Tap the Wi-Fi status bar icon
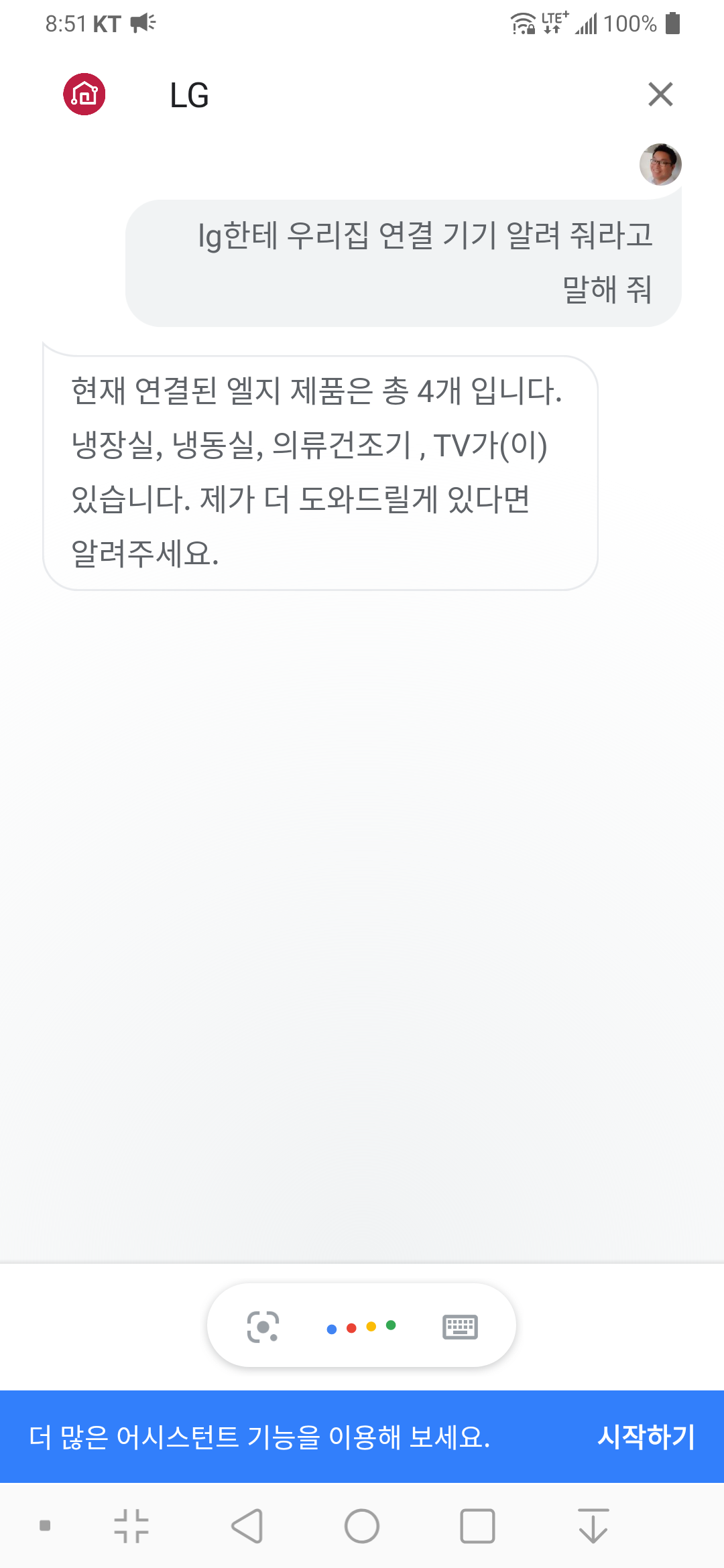The width and height of the screenshot is (724, 1568). coord(522,22)
